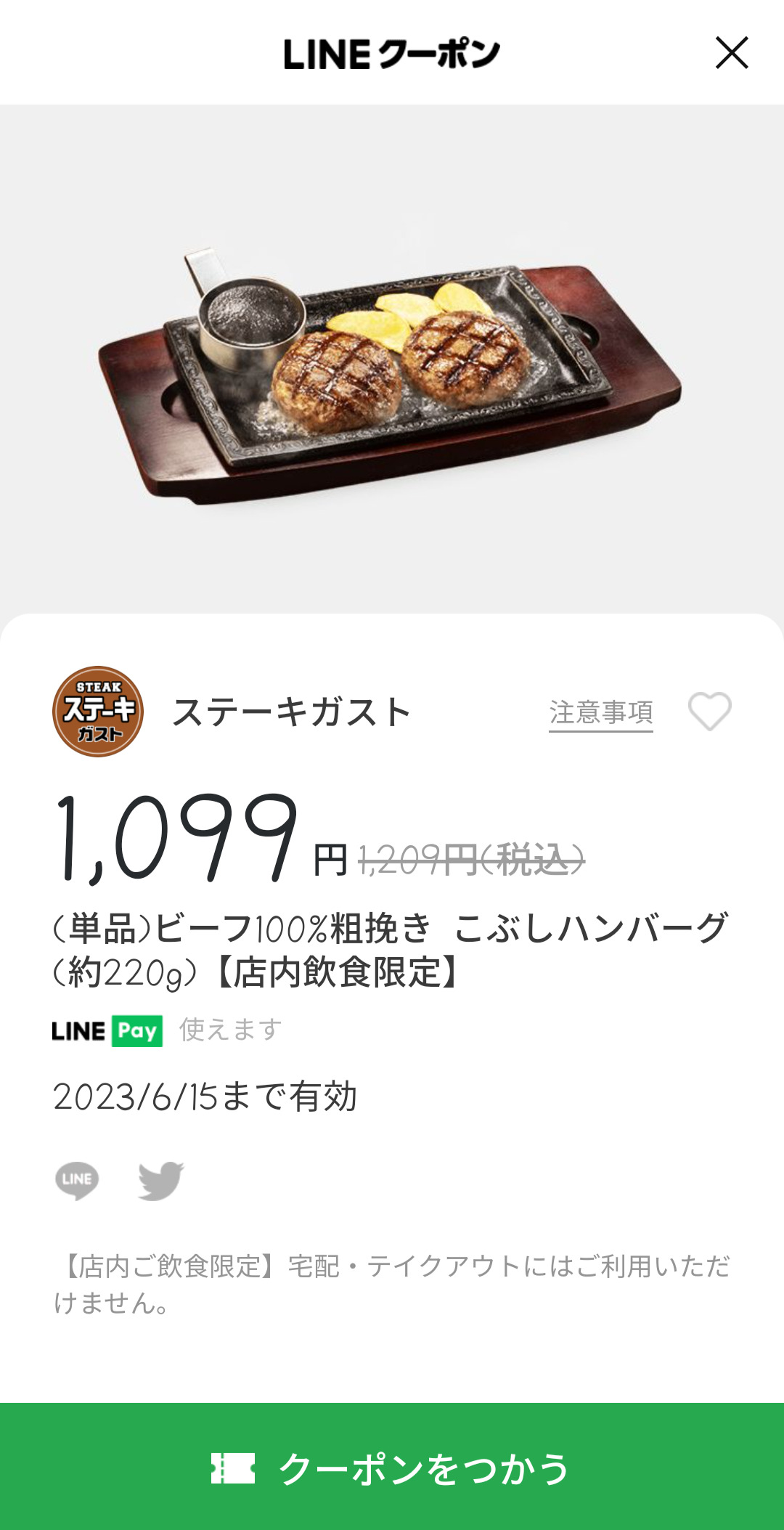Tap the クーポンをつかう button
The image size is (784, 1530).
coord(392,1467)
